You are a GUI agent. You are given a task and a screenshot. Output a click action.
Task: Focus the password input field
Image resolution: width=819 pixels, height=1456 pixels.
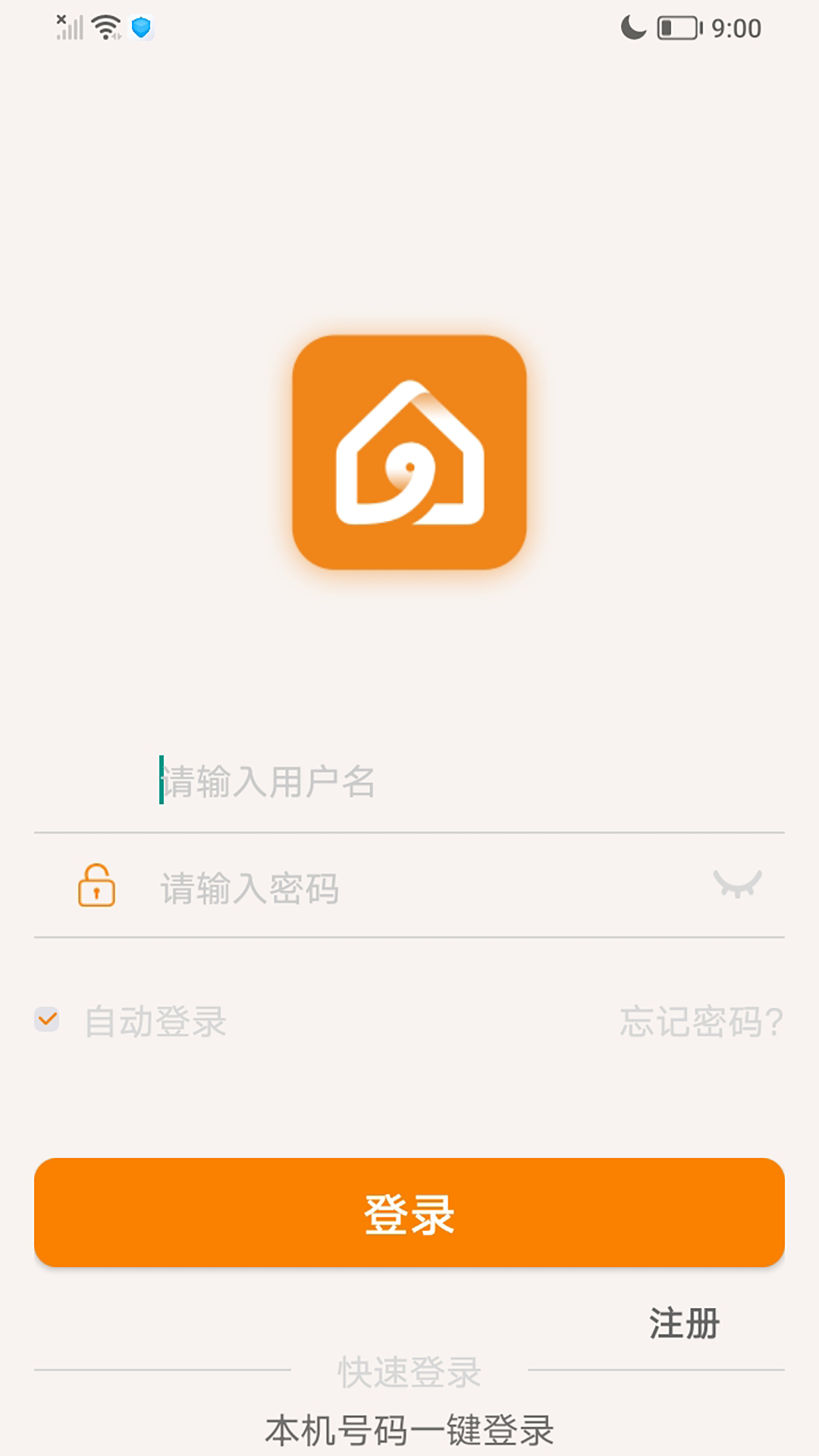coord(425,888)
